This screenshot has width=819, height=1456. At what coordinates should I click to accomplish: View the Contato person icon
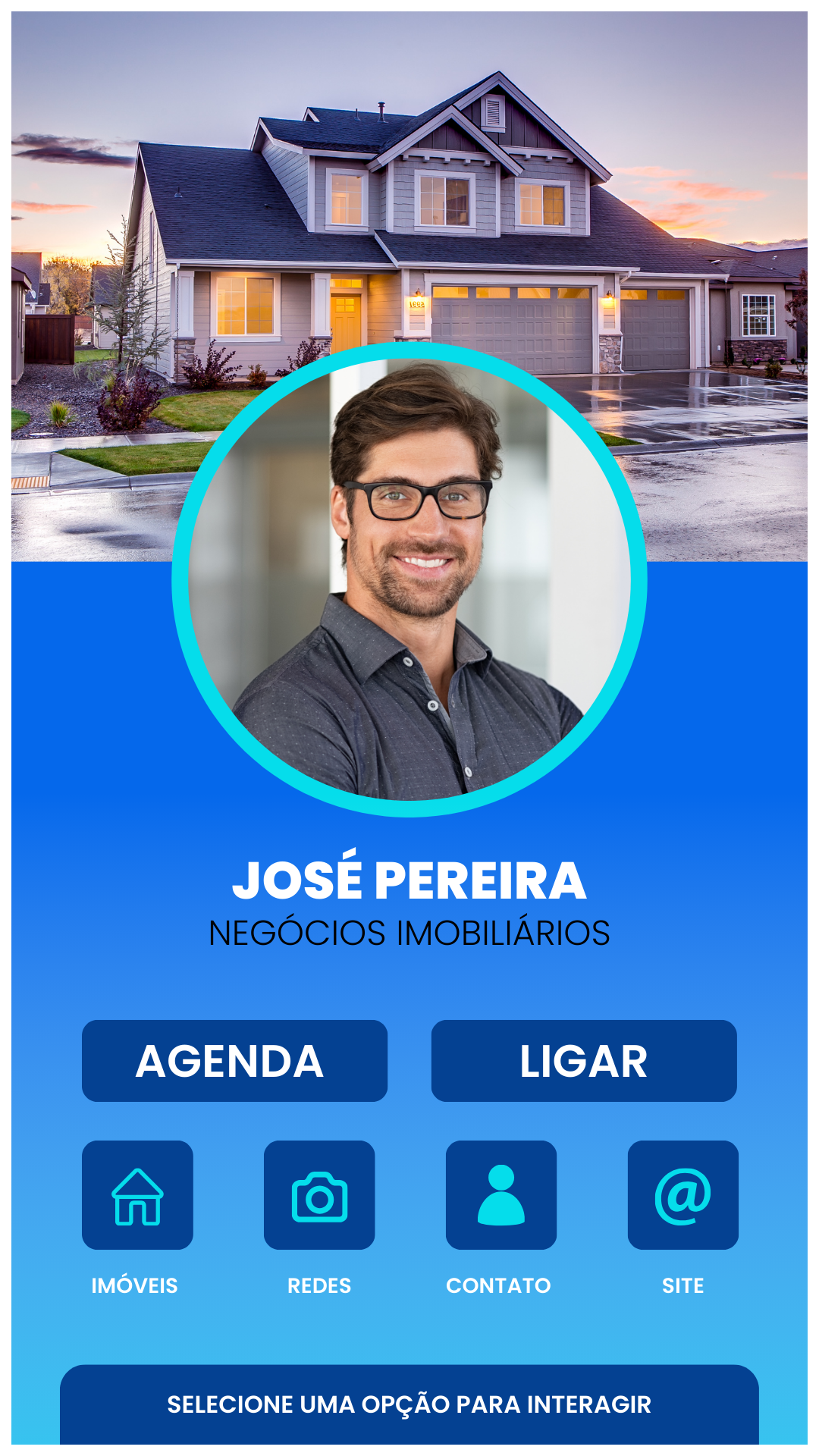[x=501, y=1194]
